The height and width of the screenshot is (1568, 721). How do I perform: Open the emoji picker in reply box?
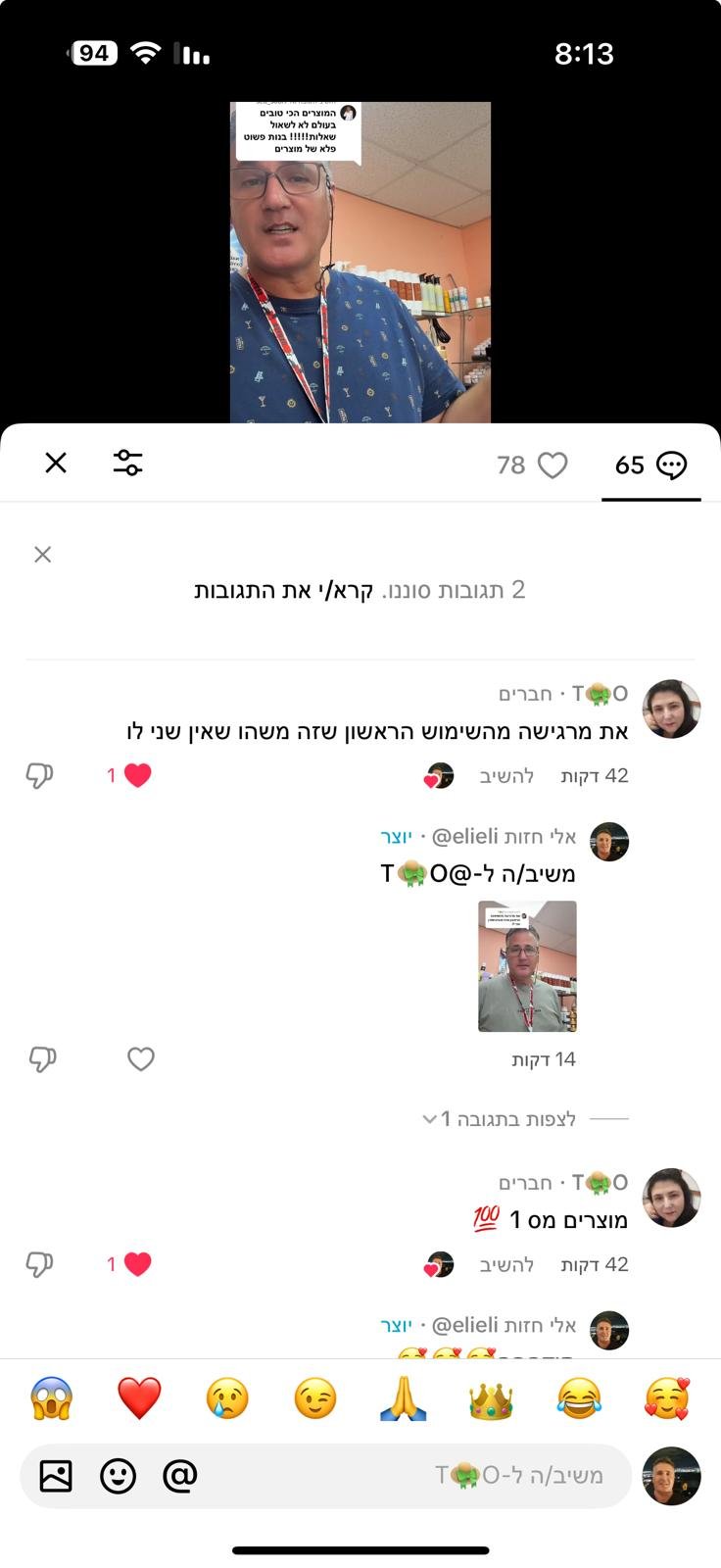(x=119, y=1475)
